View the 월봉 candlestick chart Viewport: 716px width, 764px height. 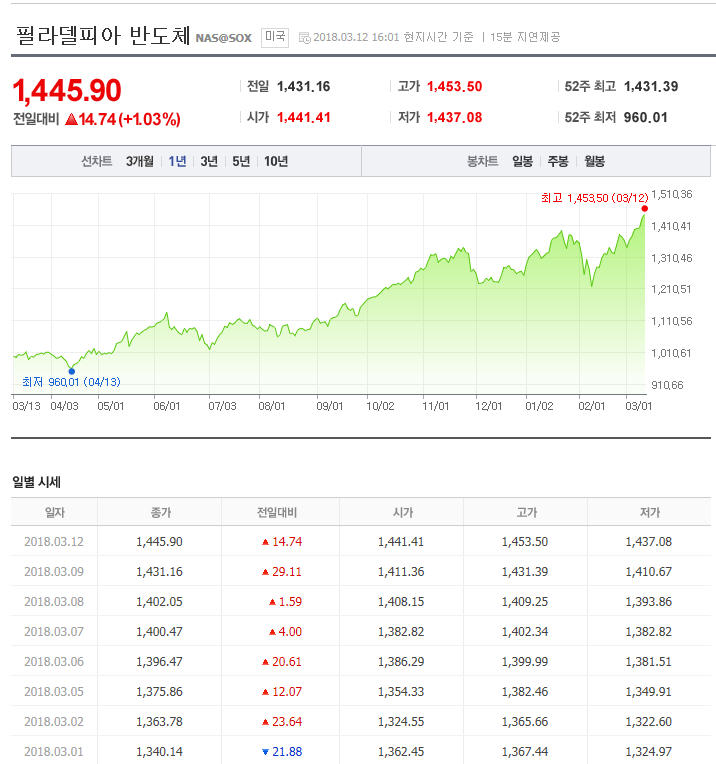(594, 161)
